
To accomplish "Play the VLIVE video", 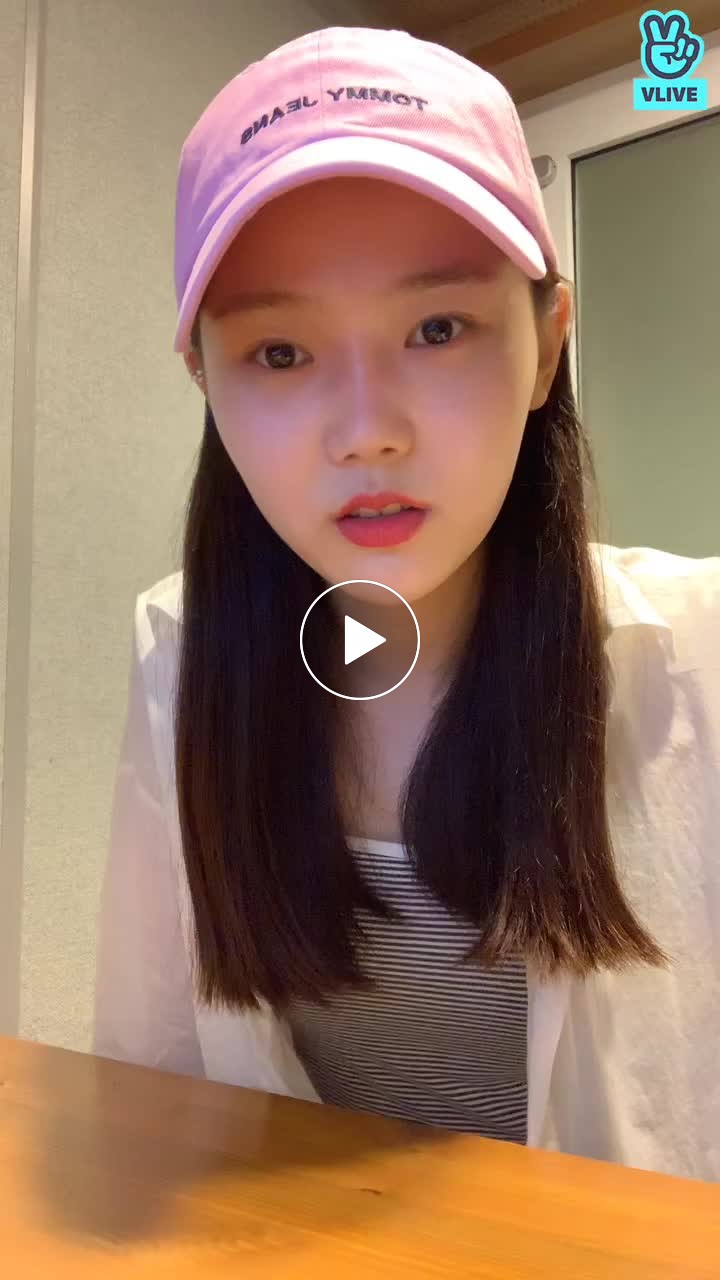I will [360, 640].
